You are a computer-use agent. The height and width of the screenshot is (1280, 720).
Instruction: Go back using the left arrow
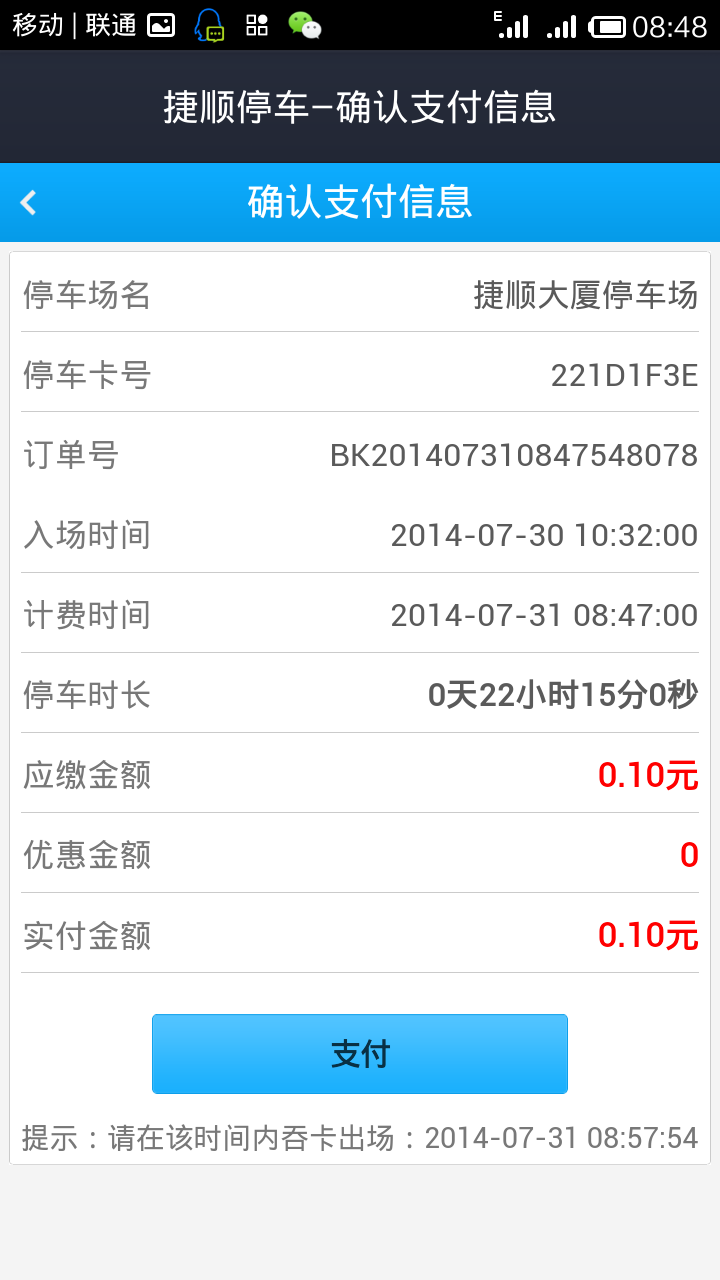point(28,203)
